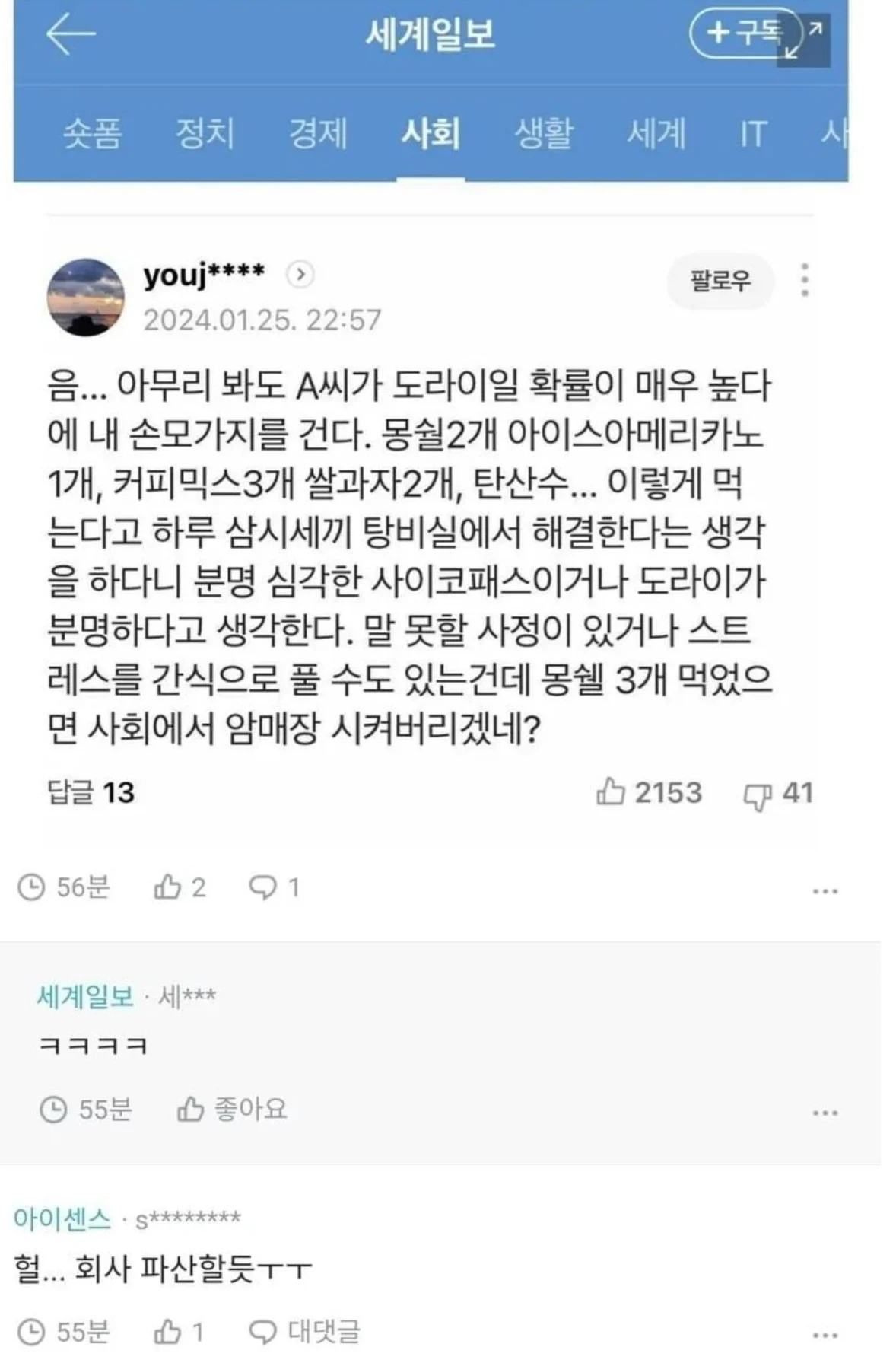Like the post showing 2 likes

coord(180,887)
